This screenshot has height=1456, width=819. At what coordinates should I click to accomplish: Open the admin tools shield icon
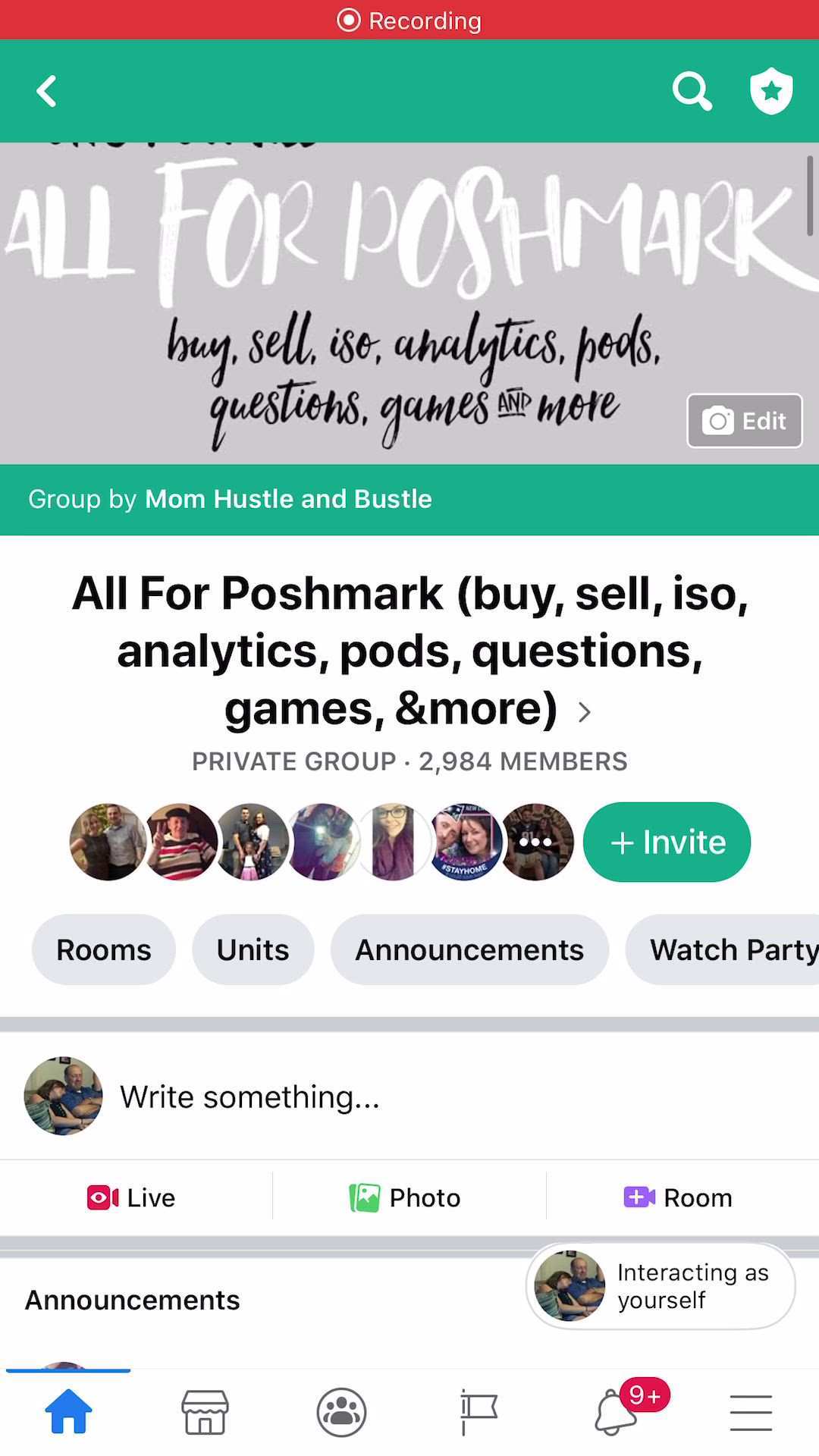tap(770, 92)
